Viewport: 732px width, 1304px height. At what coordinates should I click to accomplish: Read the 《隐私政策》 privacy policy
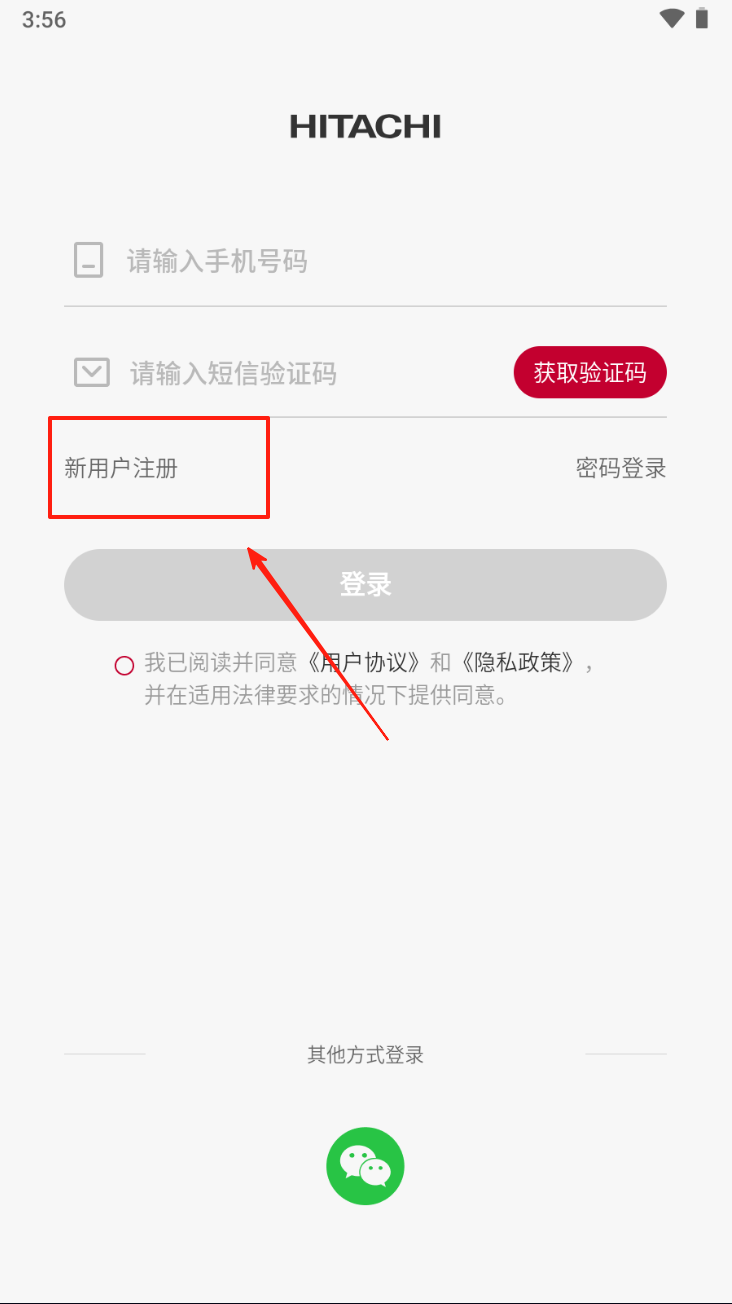pos(519,663)
